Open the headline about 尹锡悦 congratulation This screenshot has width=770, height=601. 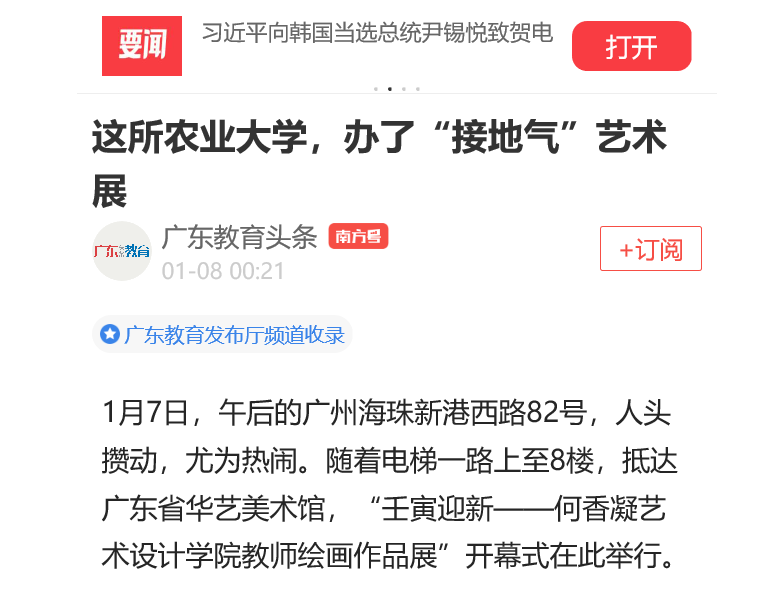pos(377,34)
